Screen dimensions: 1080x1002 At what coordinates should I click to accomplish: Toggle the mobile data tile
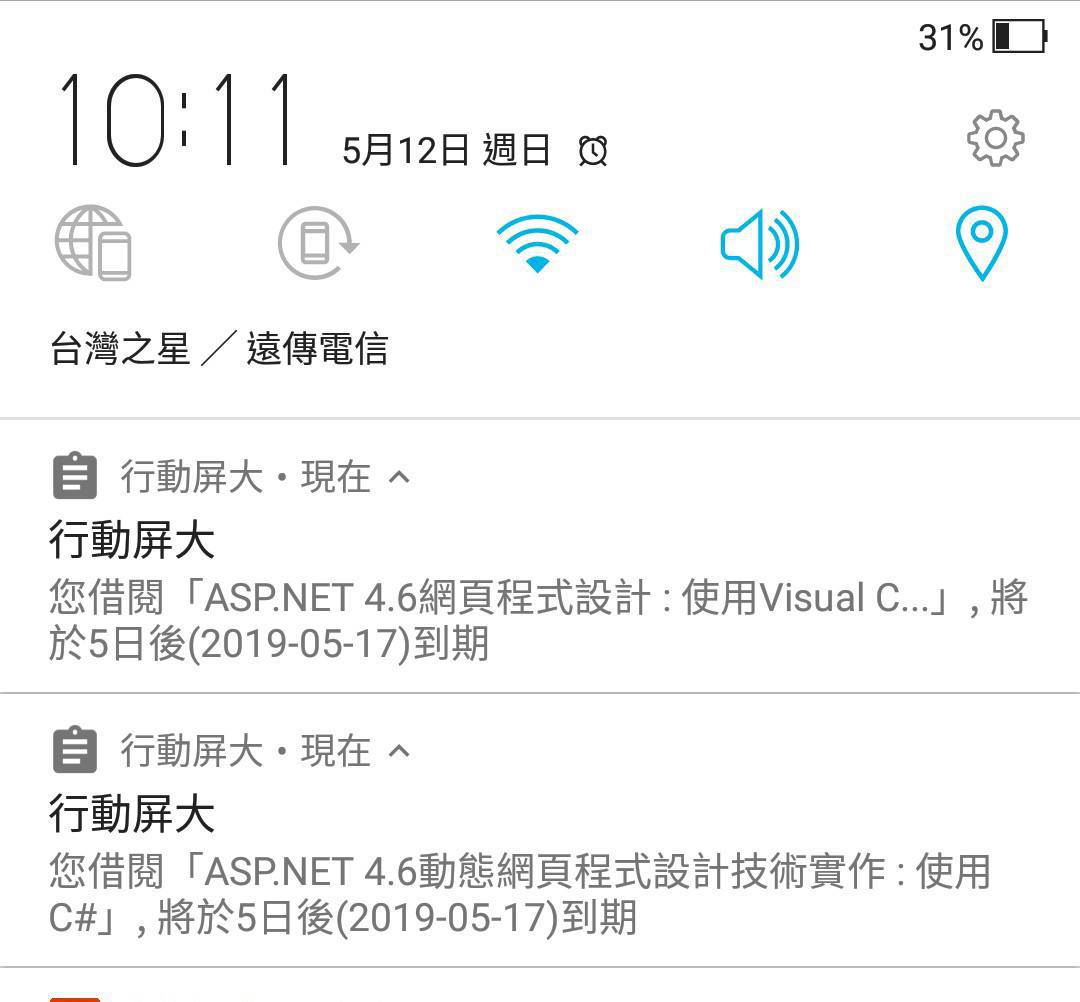coord(94,243)
